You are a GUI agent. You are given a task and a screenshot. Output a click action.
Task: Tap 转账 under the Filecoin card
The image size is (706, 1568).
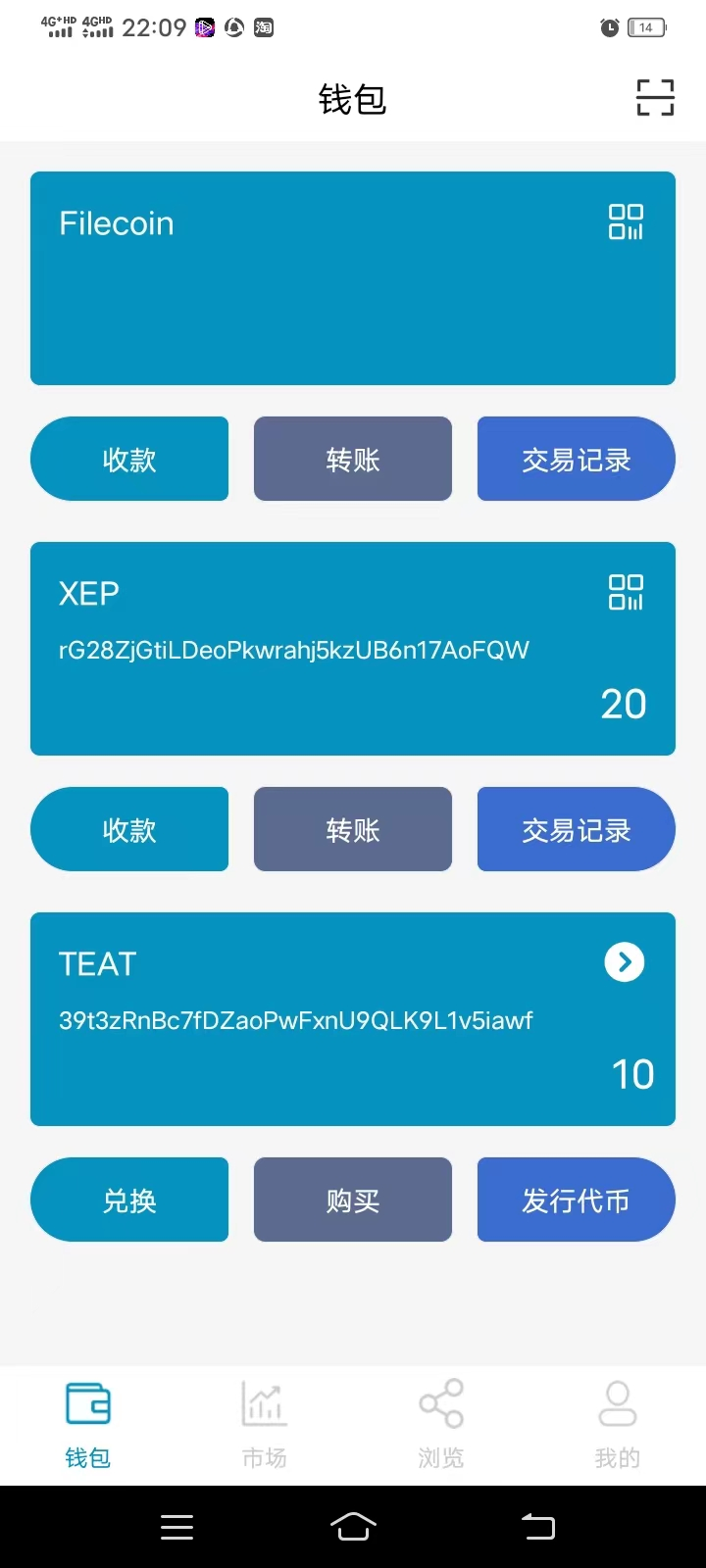click(353, 459)
